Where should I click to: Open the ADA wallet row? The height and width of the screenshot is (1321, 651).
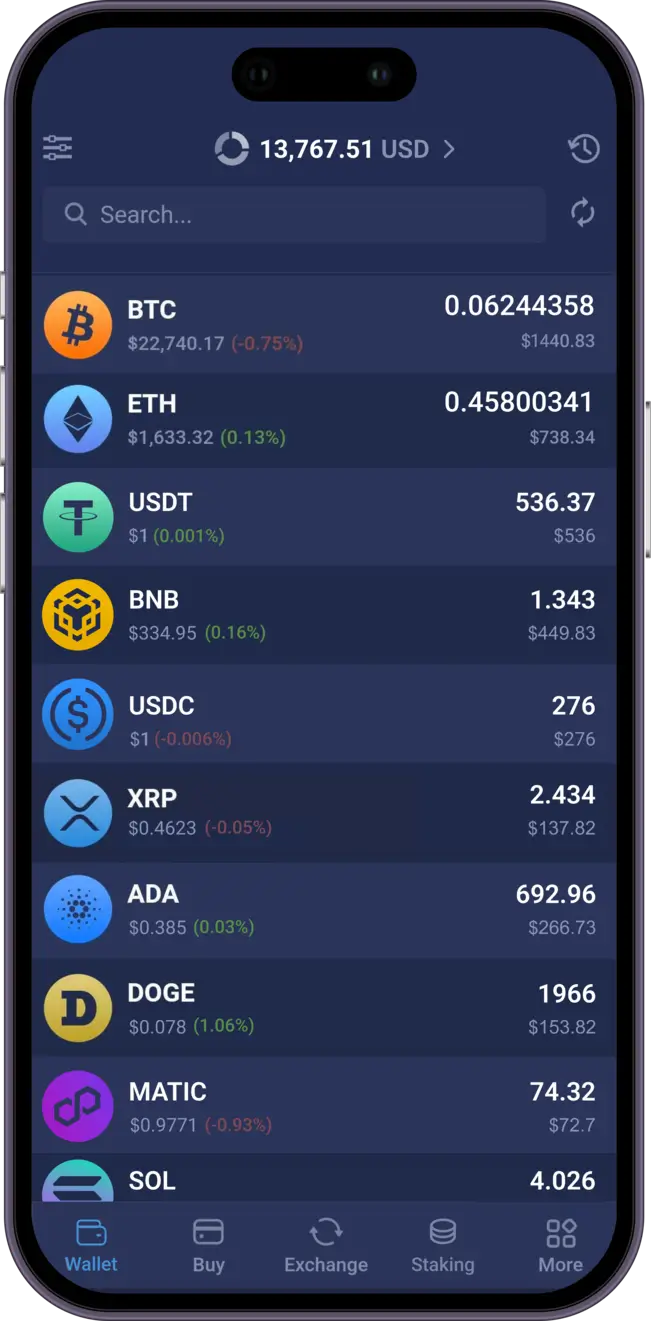(324, 909)
